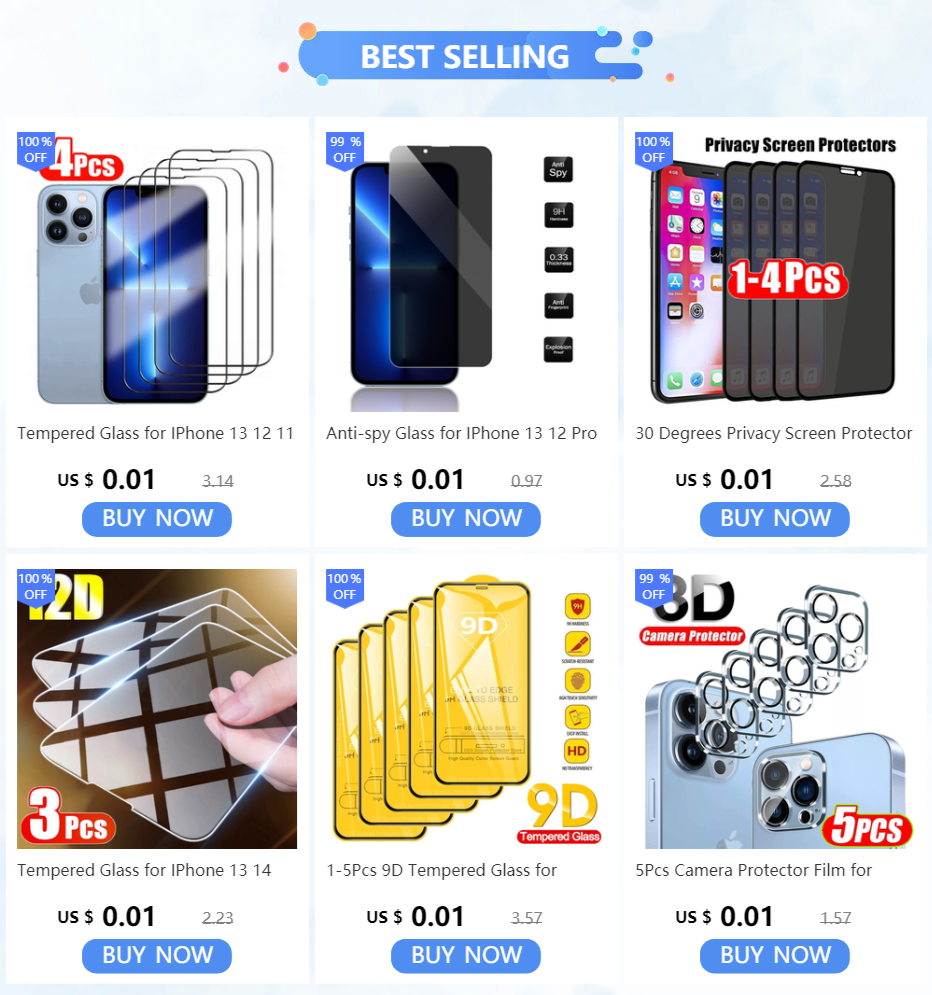
Task: Buy the 1-5Pcs 9D Tempered Glass
Action: pyautogui.click(x=466, y=956)
